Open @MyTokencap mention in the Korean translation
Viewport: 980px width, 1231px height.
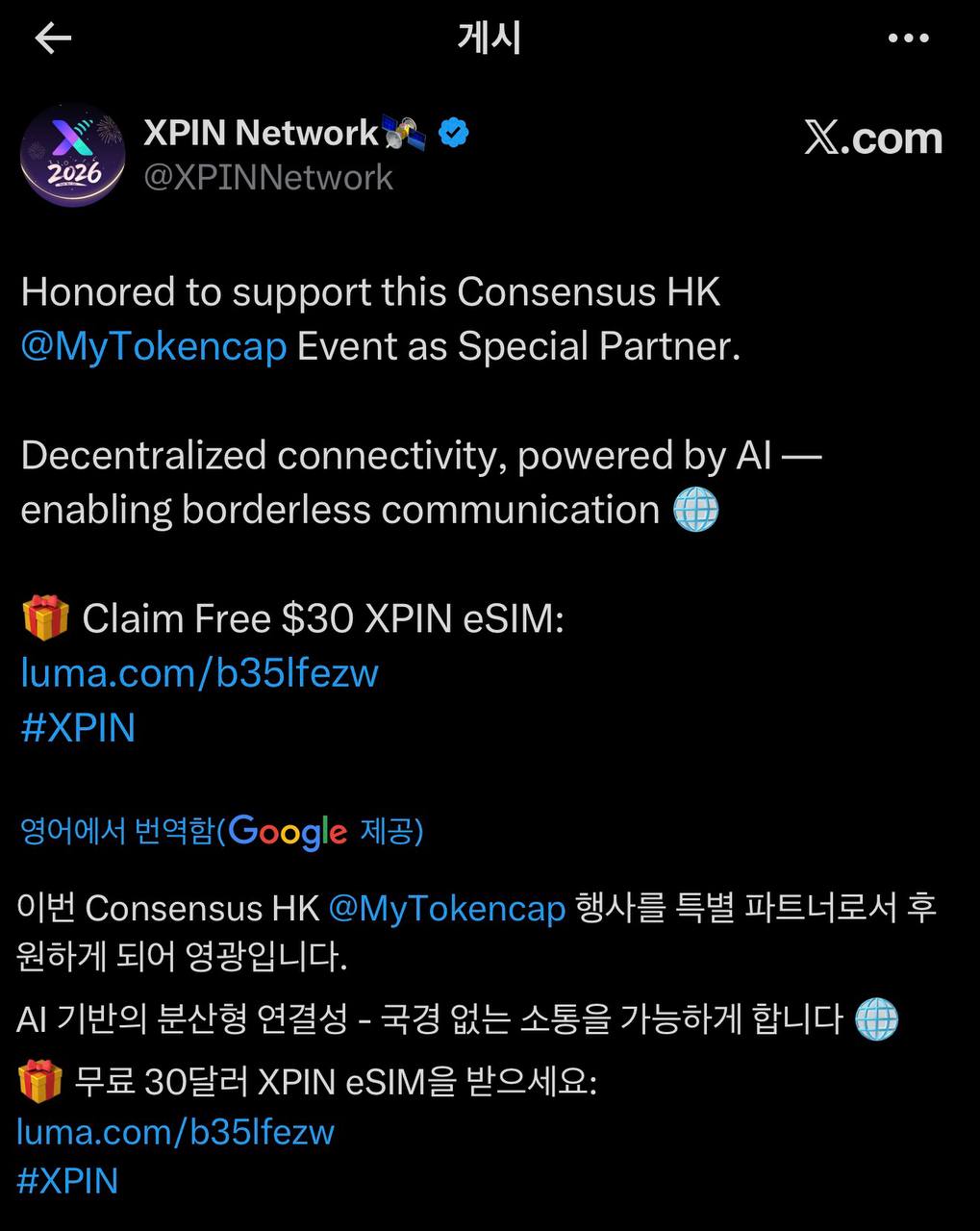coord(446,908)
